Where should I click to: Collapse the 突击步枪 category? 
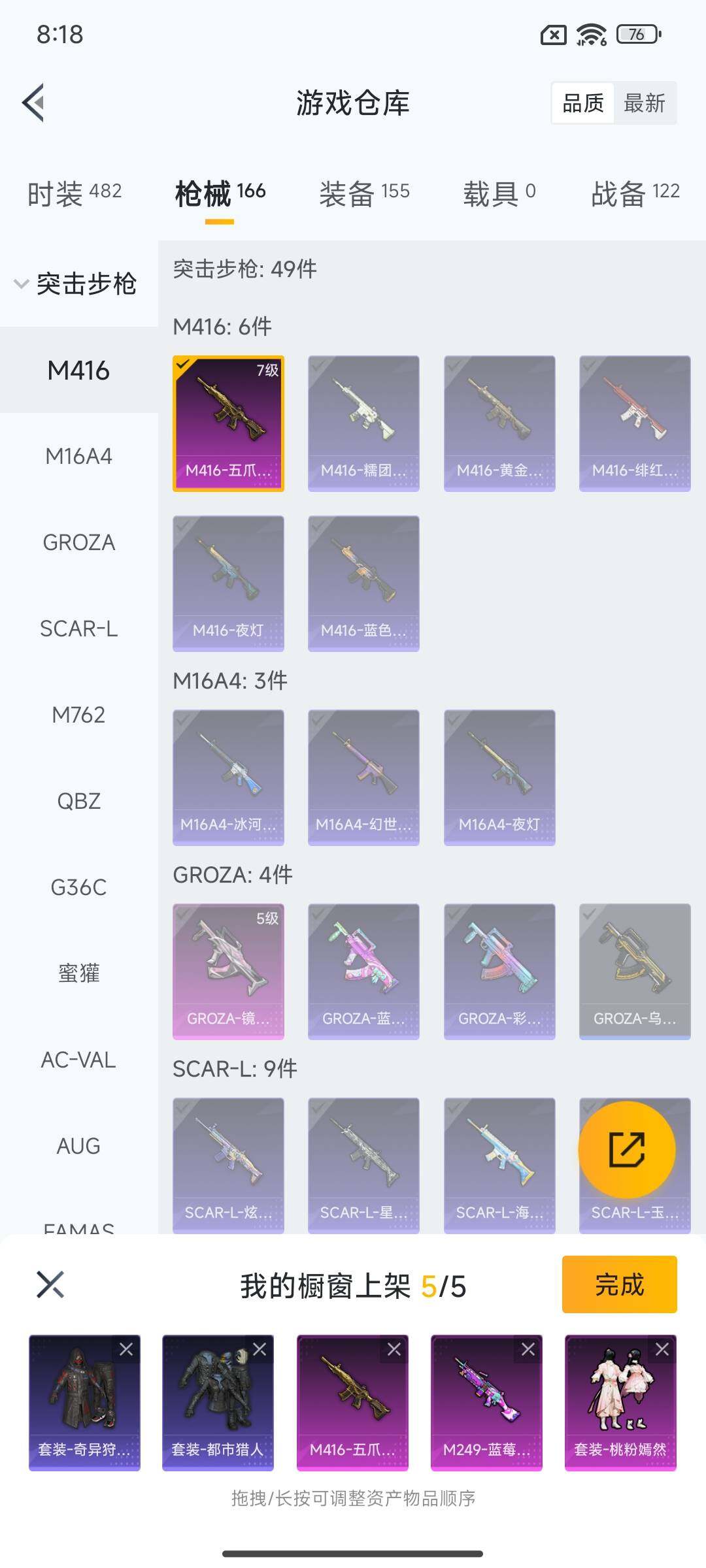pyautogui.click(x=77, y=284)
